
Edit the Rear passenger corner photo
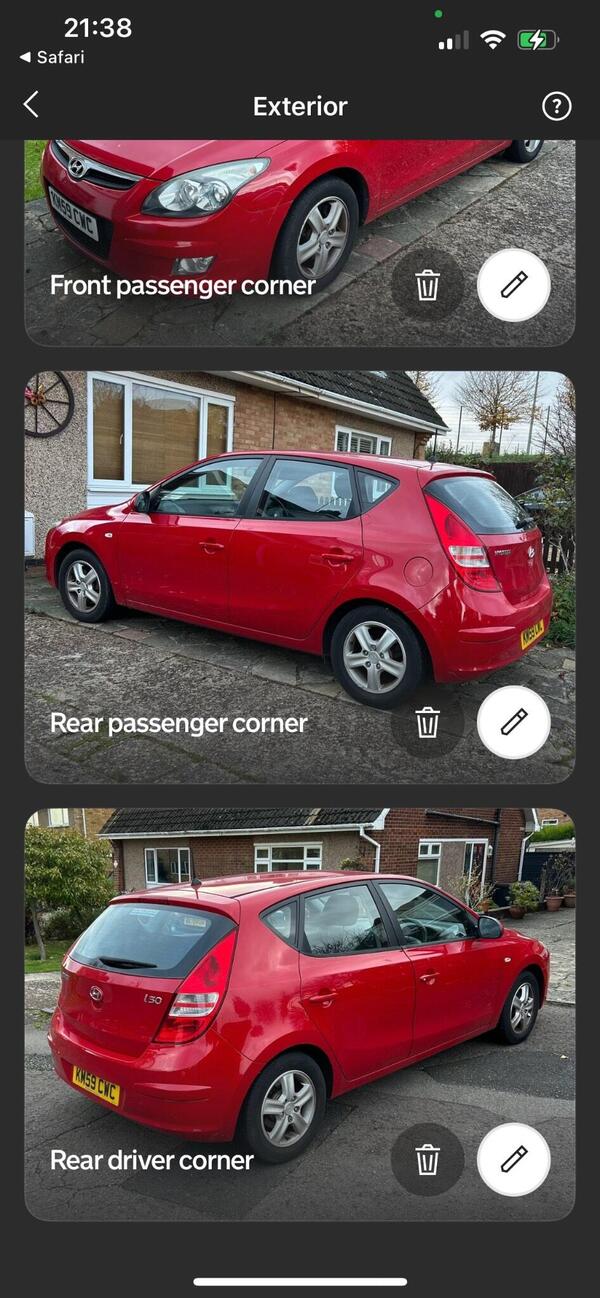click(513, 722)
